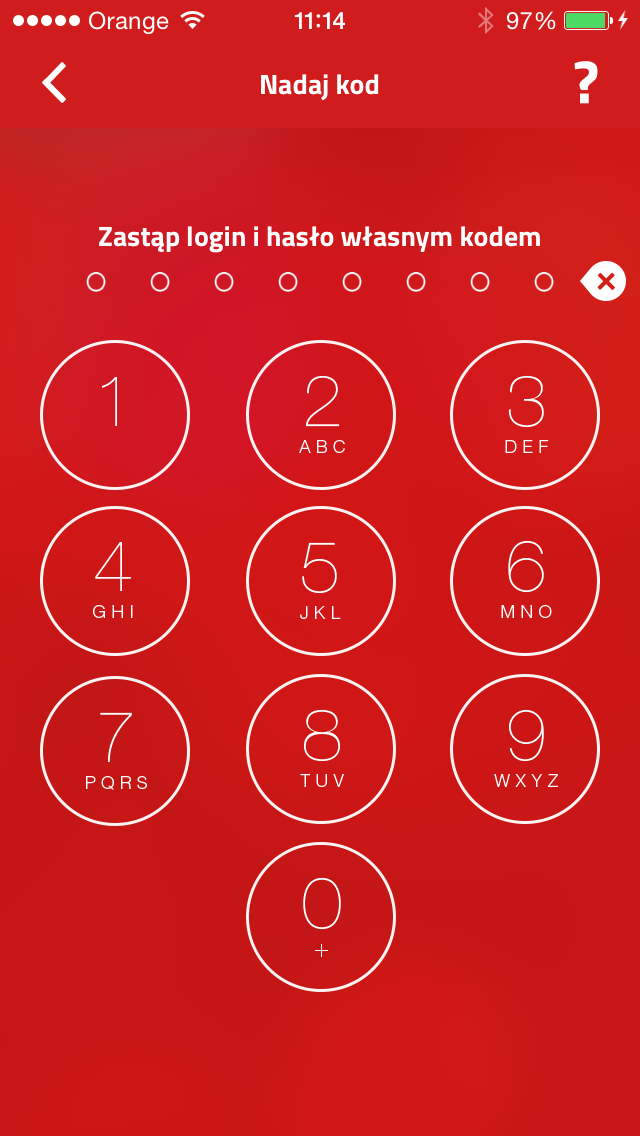Select the 3 DEF key
640x1136 pixels.
(525, 415)
